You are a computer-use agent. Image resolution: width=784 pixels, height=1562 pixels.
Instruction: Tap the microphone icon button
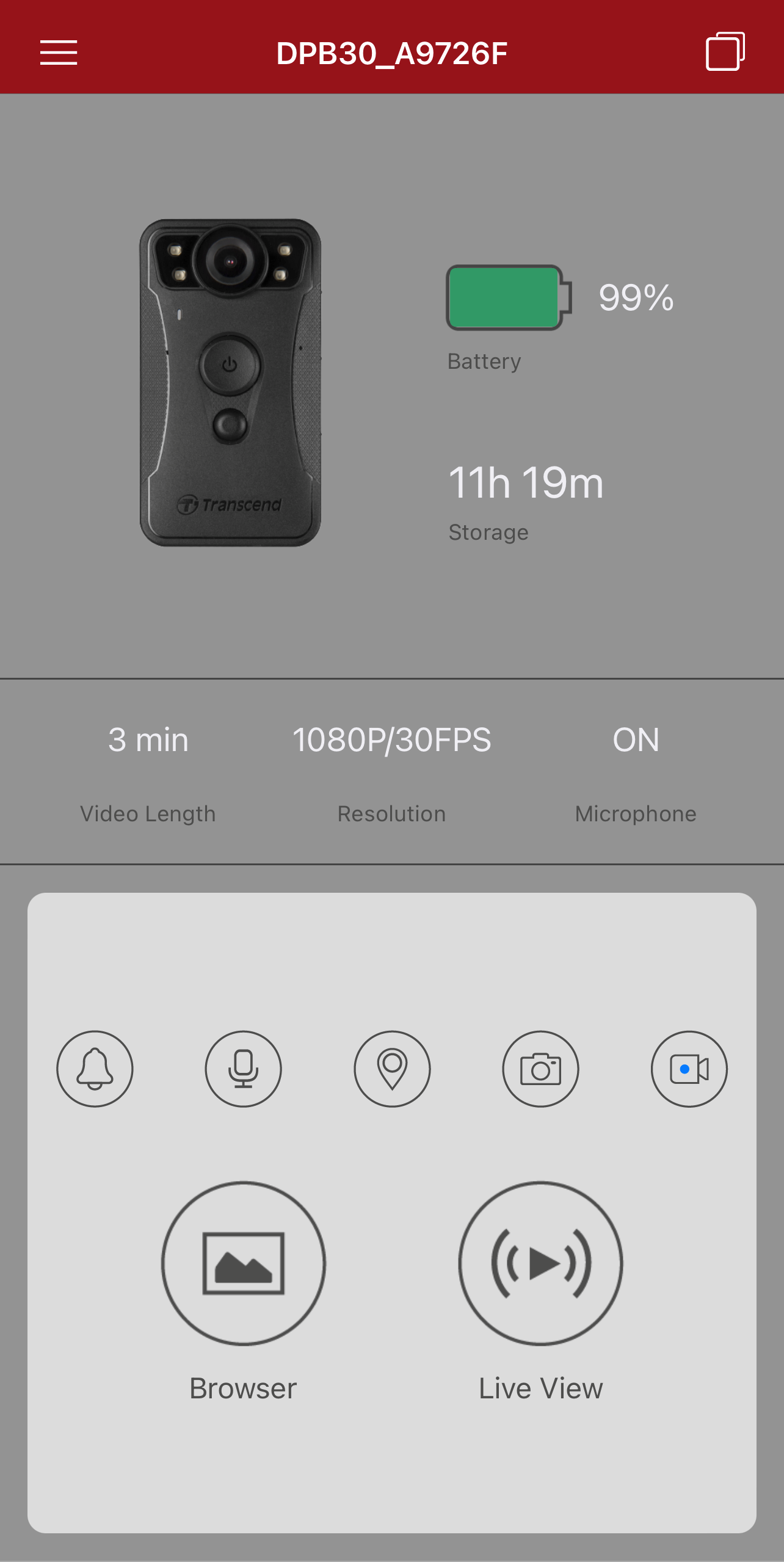(243, 1069)
